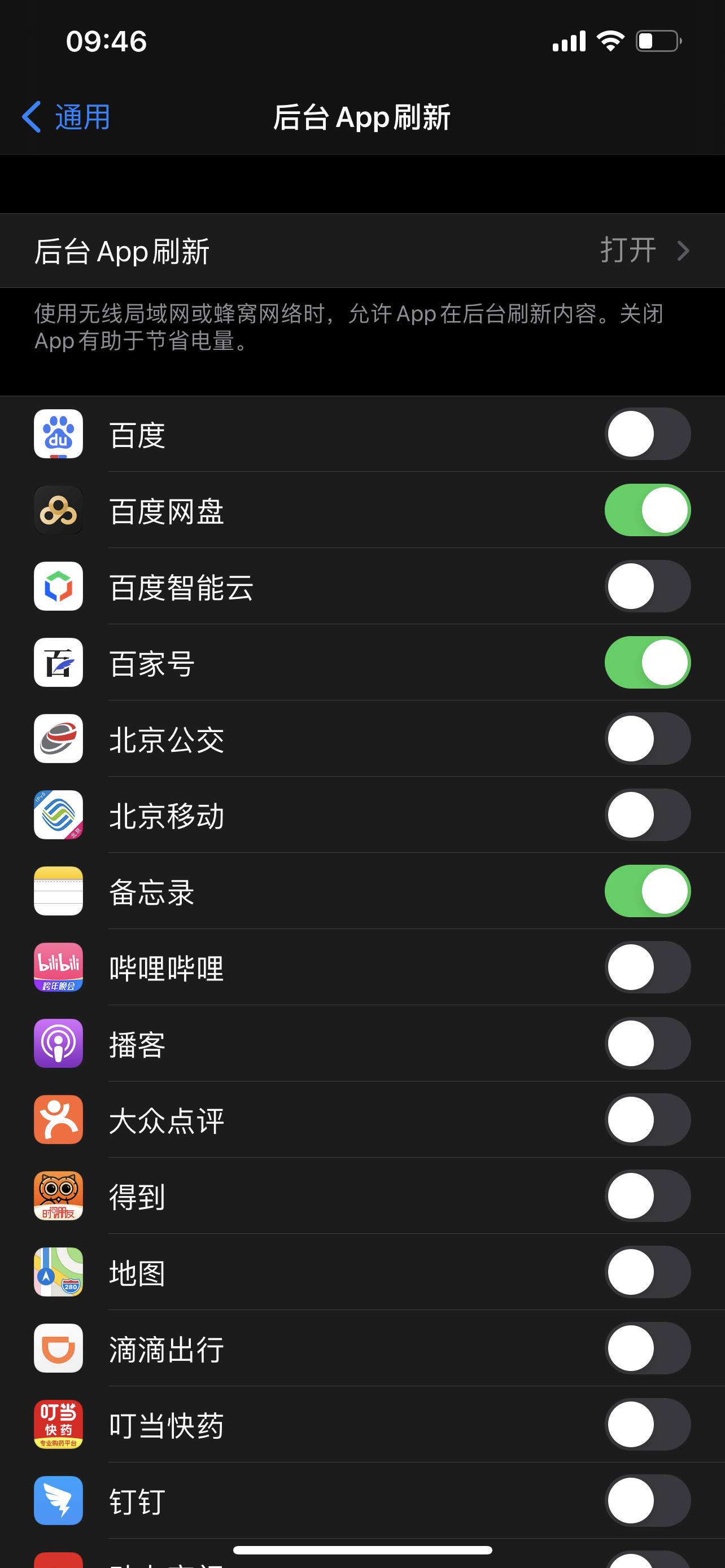Viewport: 725px width, 1568px height.
Task: Tap the 备忘录 Notes app icon
Action: click(x=58, y=891)
